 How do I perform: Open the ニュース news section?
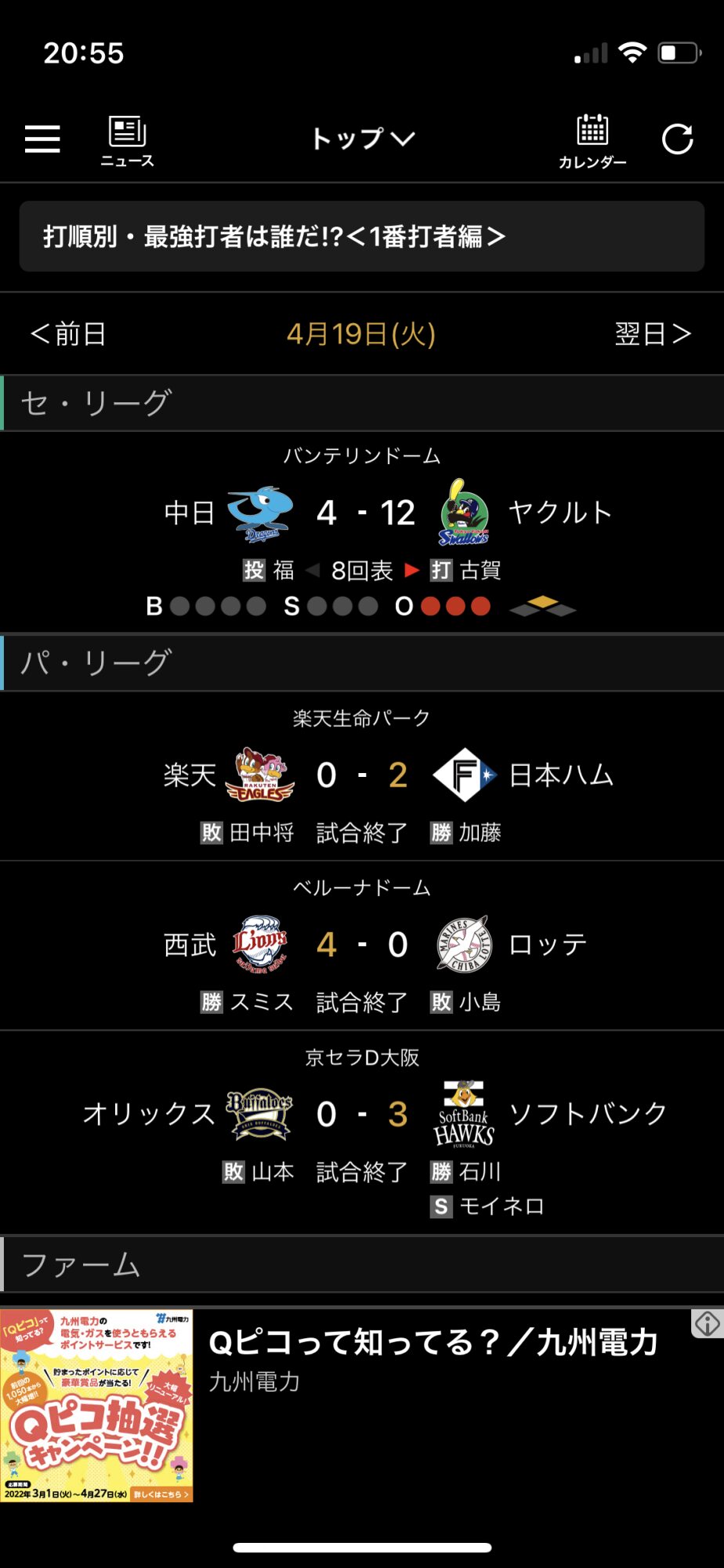(x=127, y=141)
